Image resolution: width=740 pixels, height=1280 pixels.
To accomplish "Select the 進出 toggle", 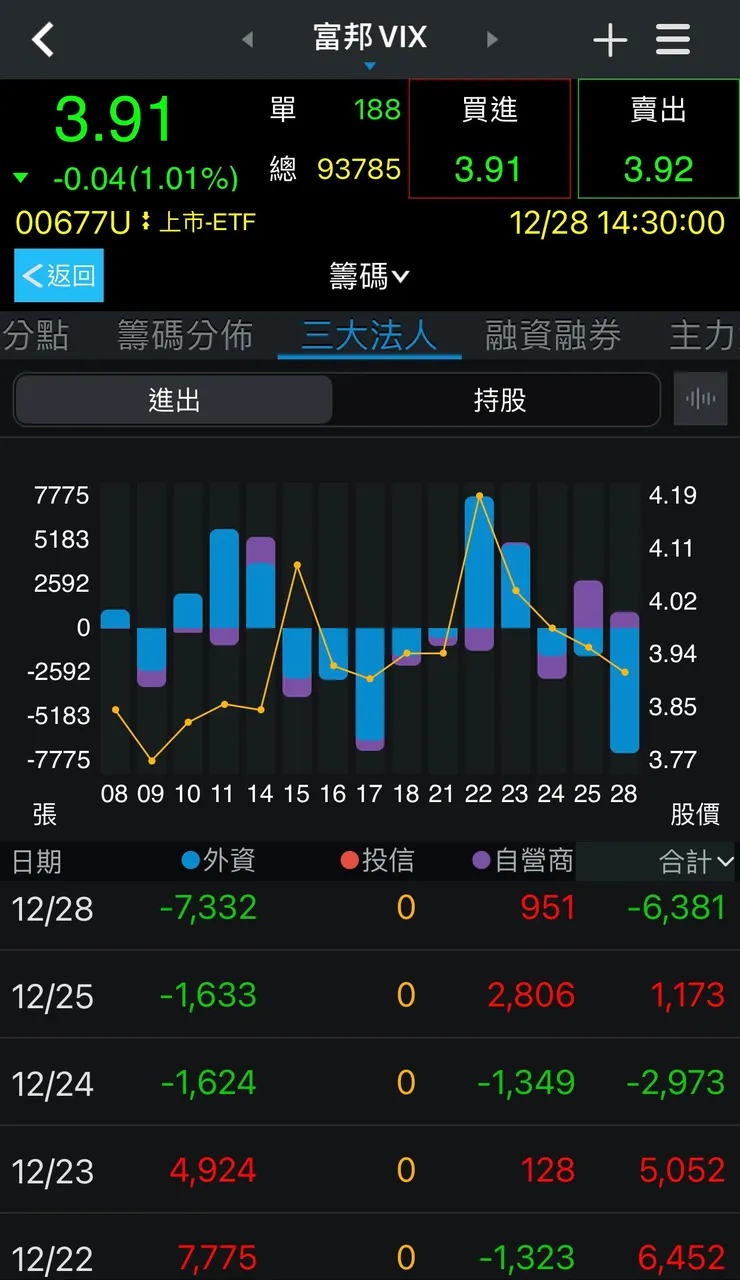I will pos(173,398).
